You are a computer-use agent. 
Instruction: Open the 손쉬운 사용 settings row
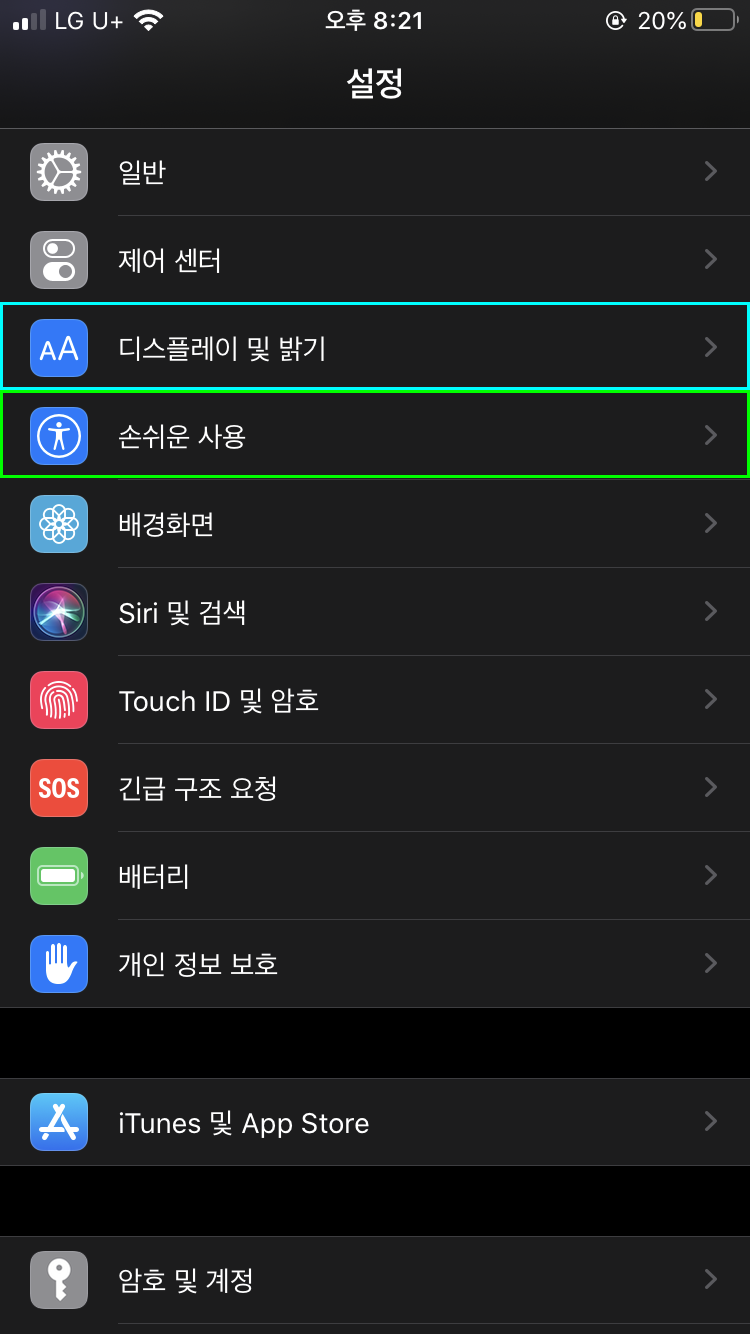point(375,435)
